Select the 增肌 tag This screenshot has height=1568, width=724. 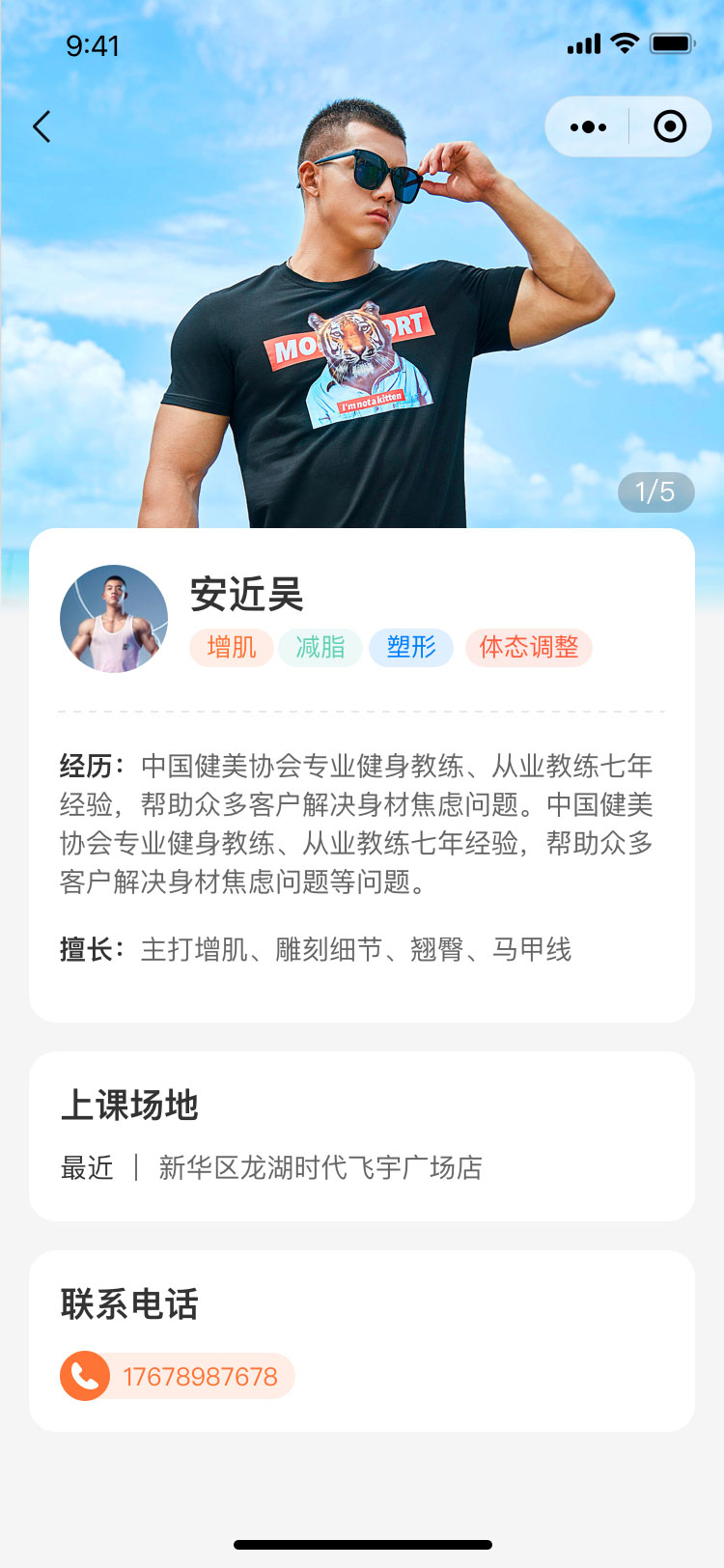231,648
